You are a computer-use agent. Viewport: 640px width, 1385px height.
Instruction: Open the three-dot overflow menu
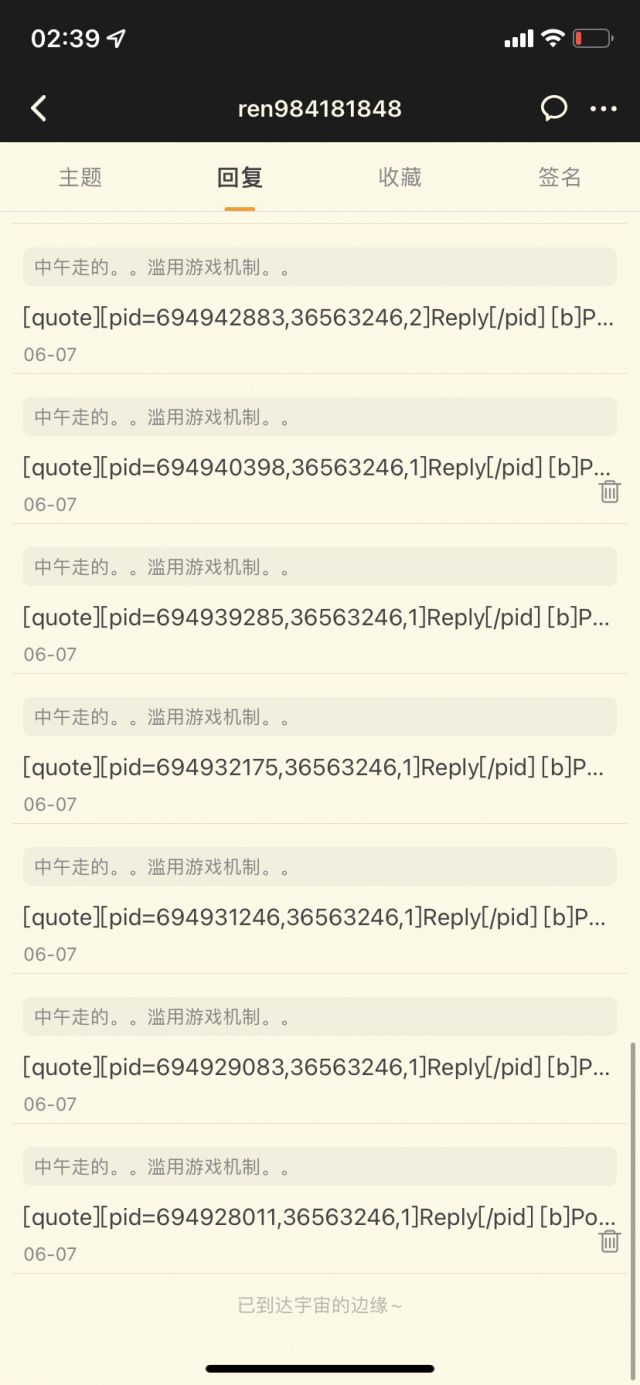(x=604, y=108)
